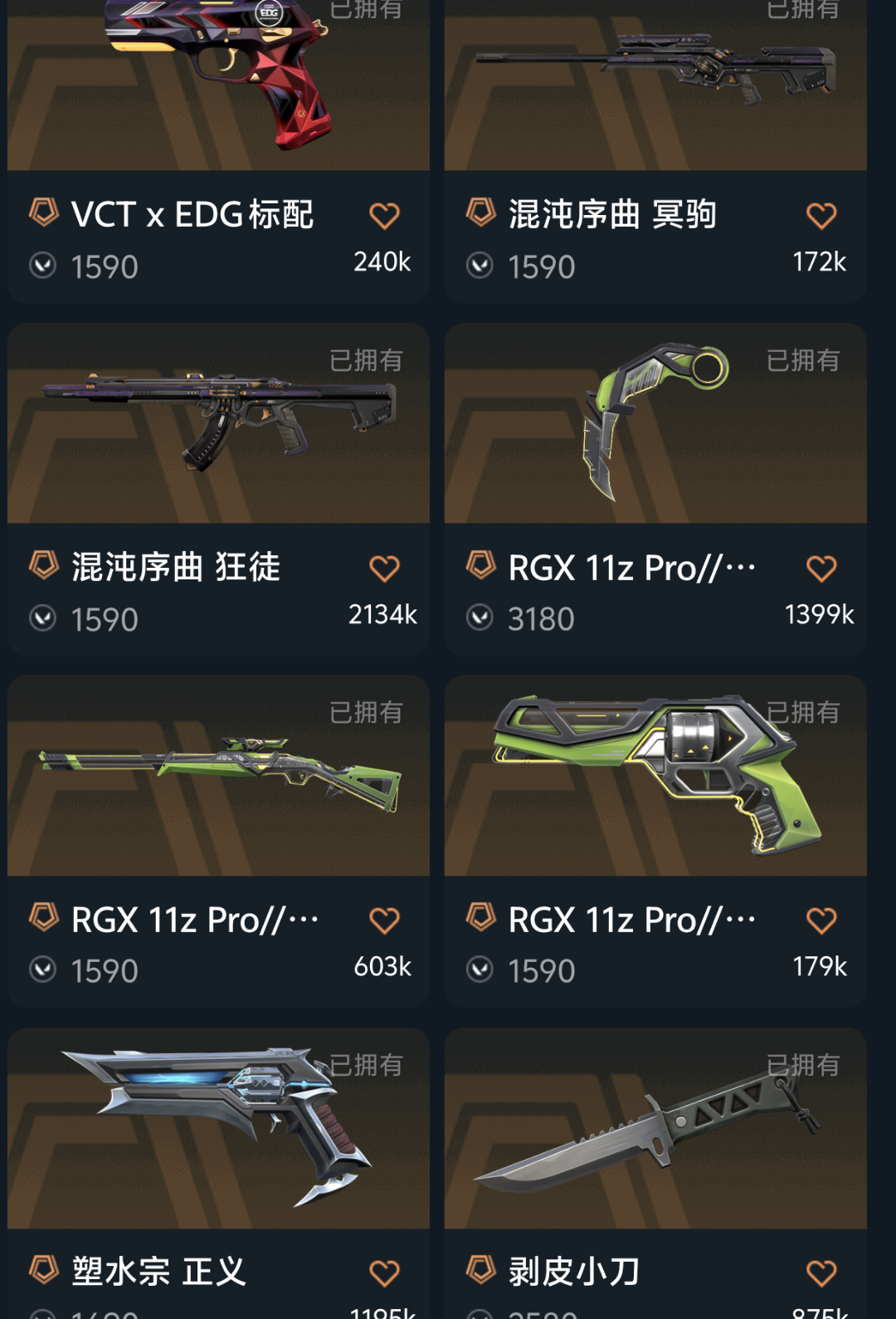Open the 塑水宗 正义 skin card
896x1319 pixels.
pos(217,1129)
